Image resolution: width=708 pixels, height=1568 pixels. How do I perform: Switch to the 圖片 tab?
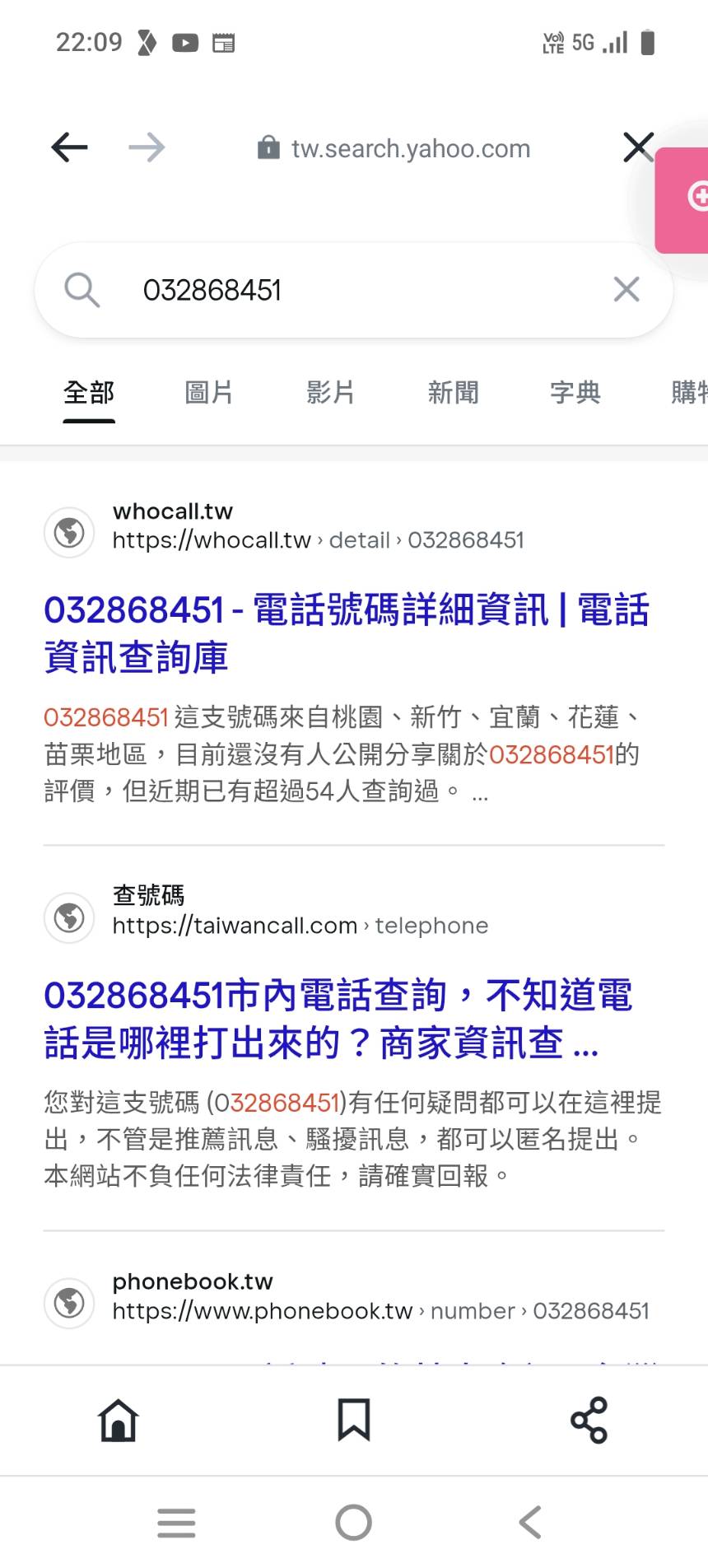pyautogui.click(x=209, y=393)
